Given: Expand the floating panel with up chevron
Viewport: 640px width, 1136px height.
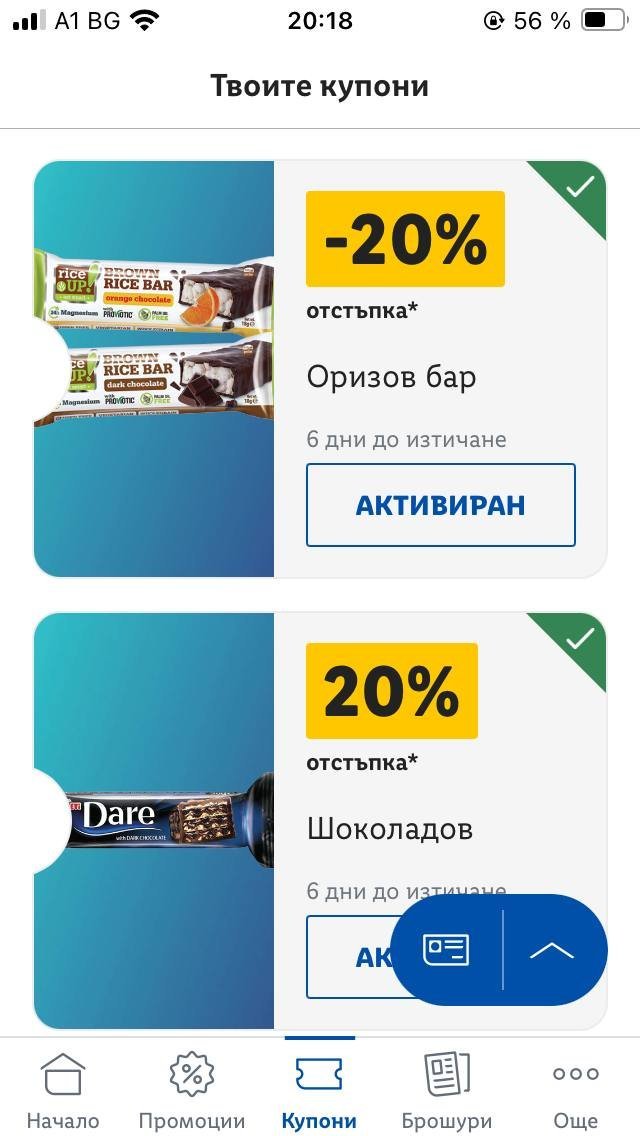Looking at the screenshot, I should pos(552,949).
